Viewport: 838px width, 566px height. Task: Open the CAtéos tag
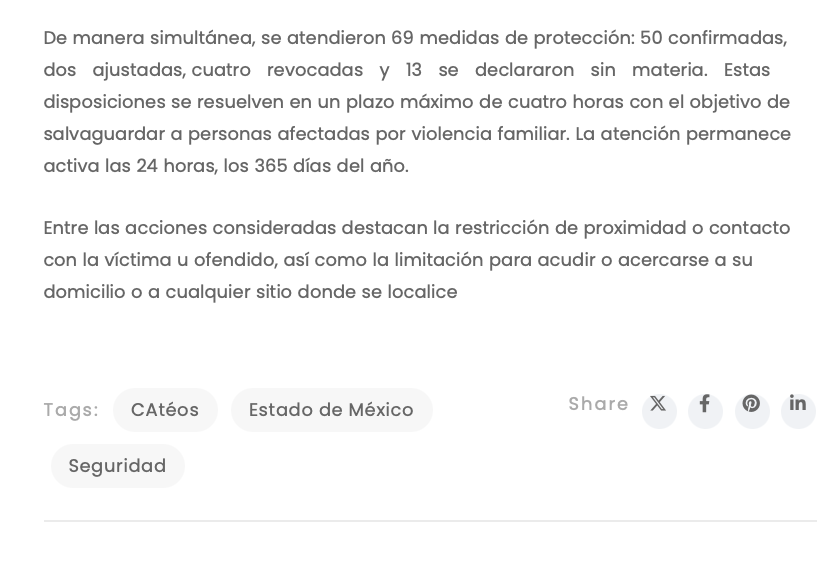click(x=165, y=410)
